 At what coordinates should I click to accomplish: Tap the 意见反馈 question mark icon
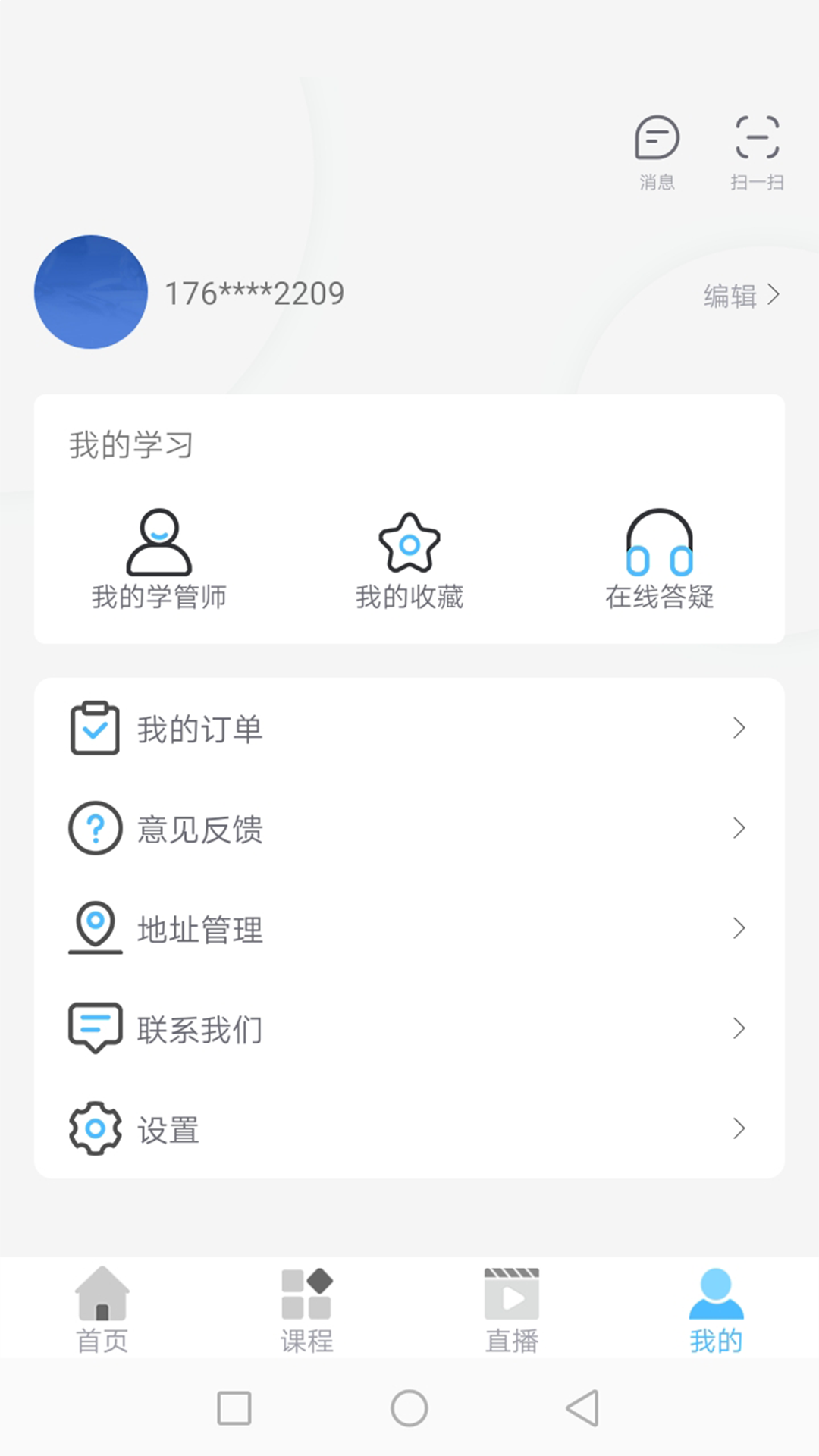(94, 827)
